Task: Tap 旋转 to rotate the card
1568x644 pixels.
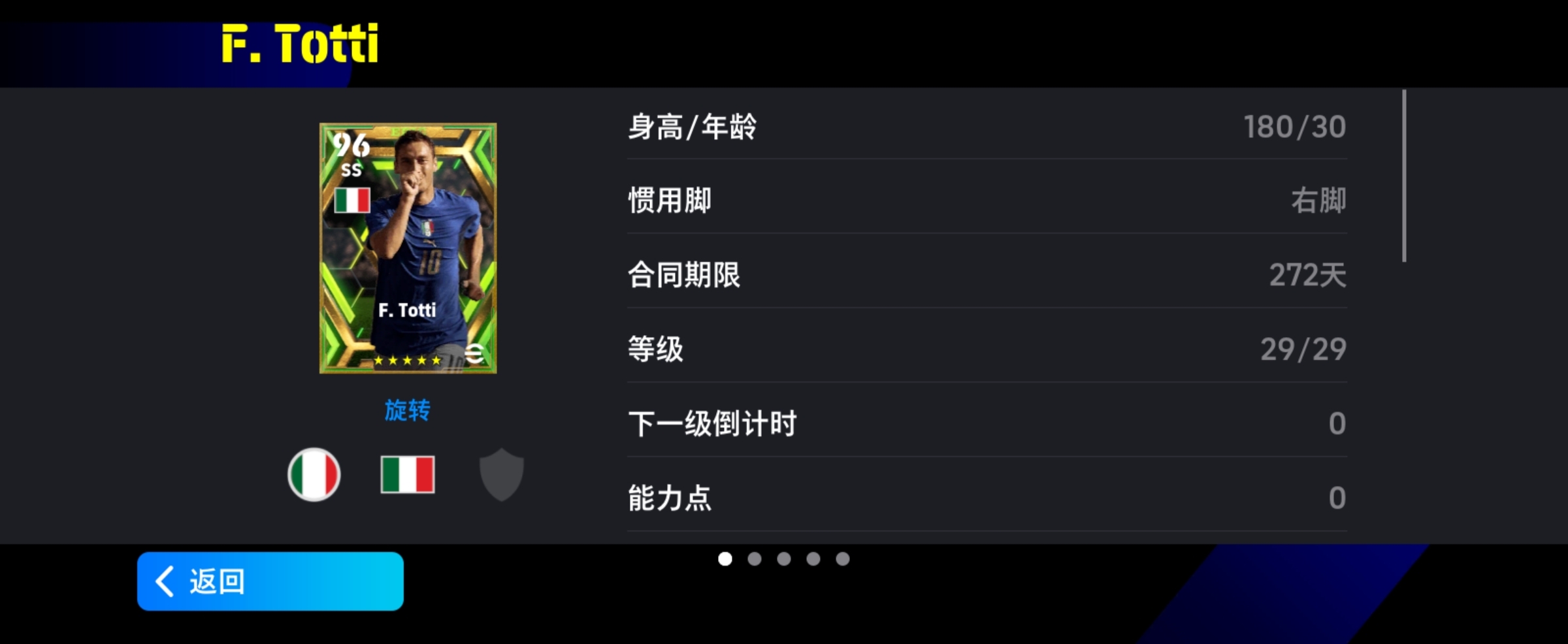Action: [x=407, y=410]
